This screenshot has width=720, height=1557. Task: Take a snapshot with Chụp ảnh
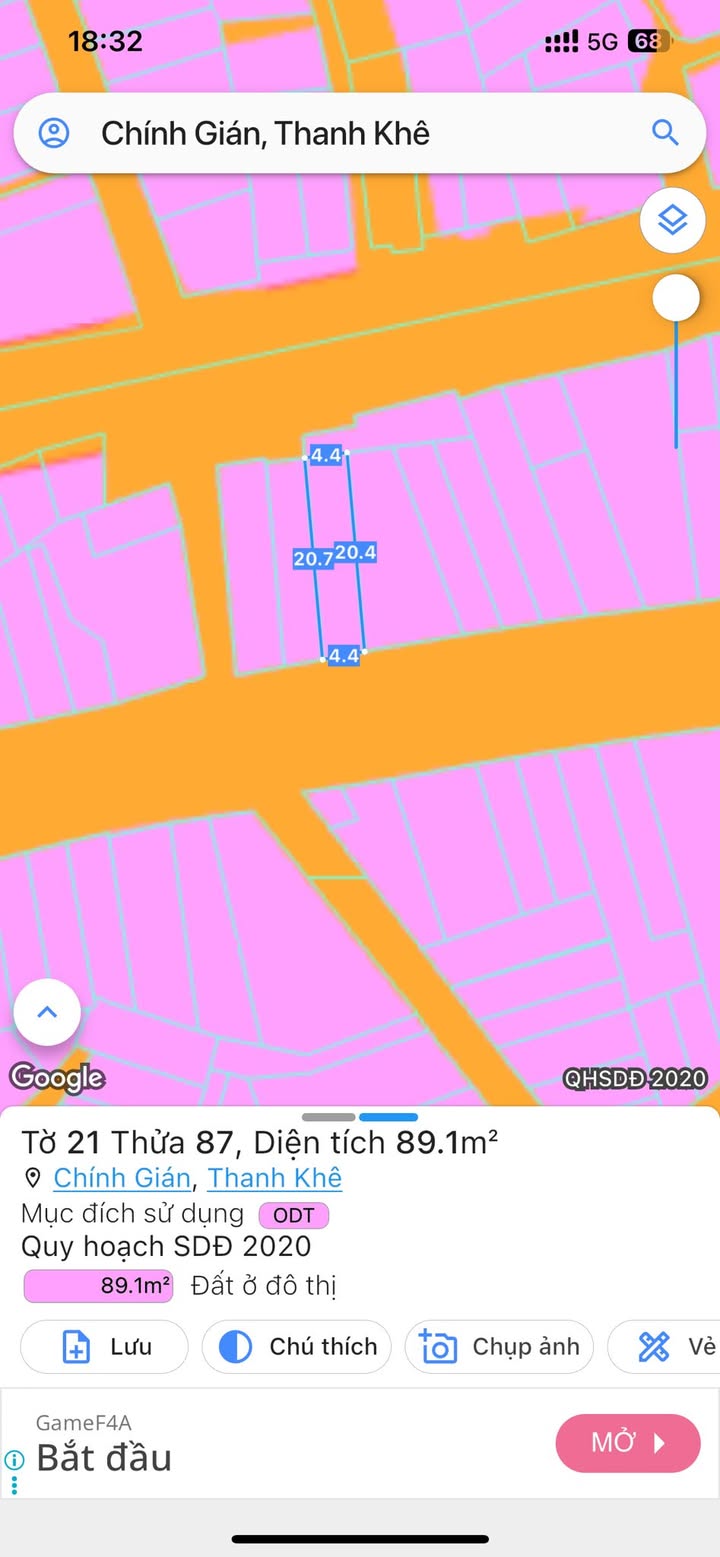(499, 1347)
